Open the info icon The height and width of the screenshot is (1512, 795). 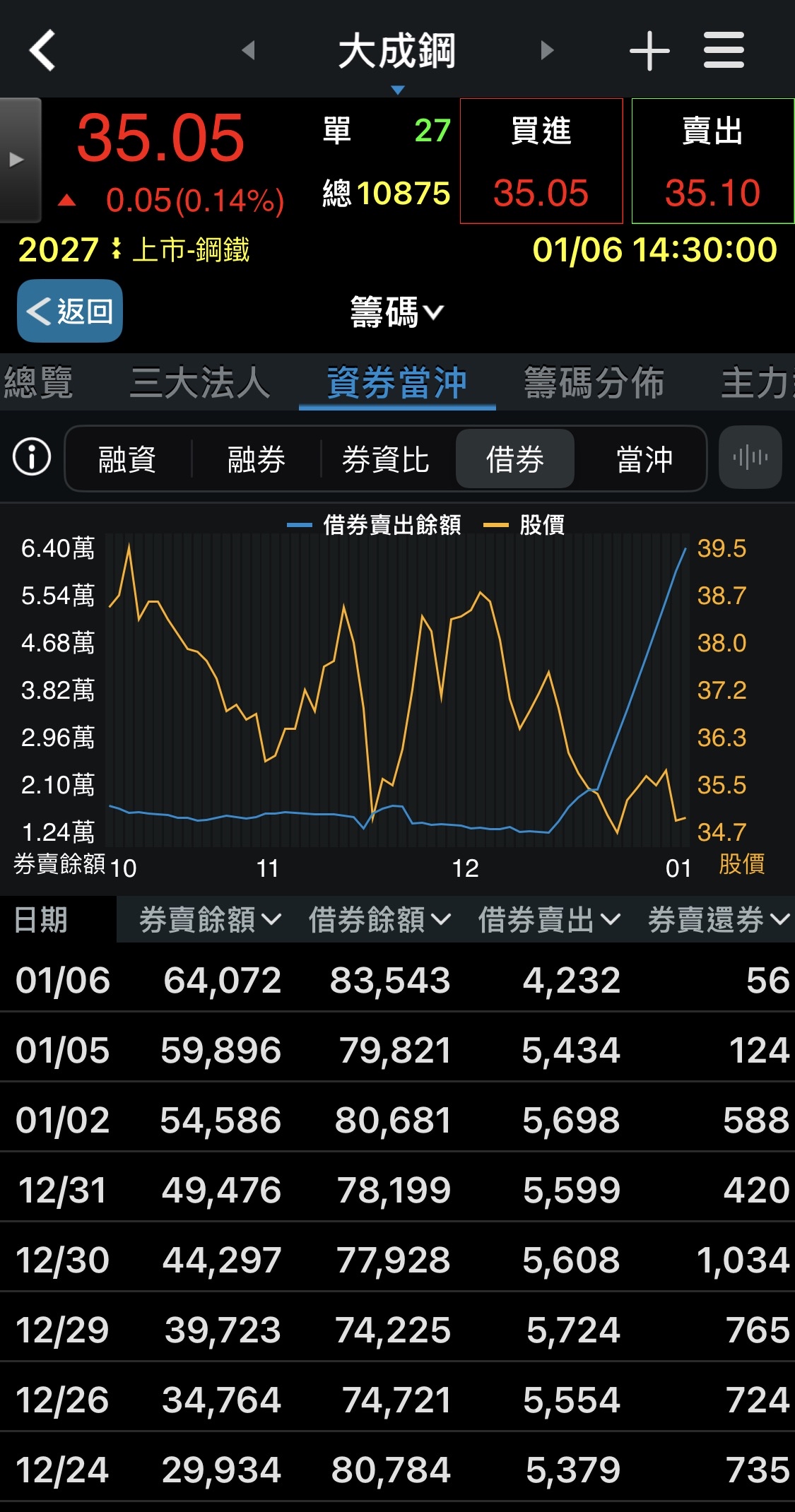tap(32, 456)
